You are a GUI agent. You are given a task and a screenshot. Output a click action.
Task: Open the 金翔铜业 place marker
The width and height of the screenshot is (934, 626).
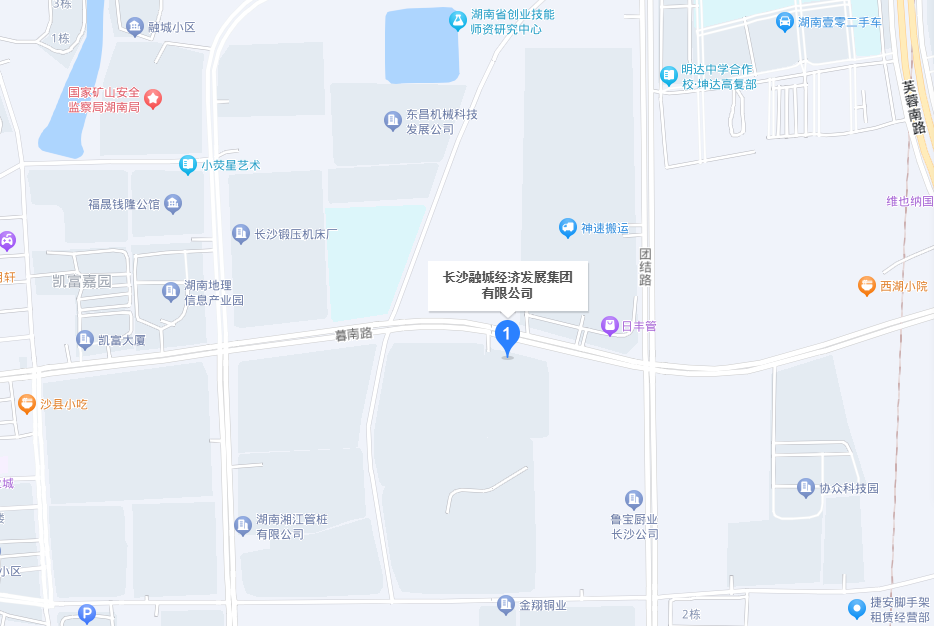[x=505, y=604]
